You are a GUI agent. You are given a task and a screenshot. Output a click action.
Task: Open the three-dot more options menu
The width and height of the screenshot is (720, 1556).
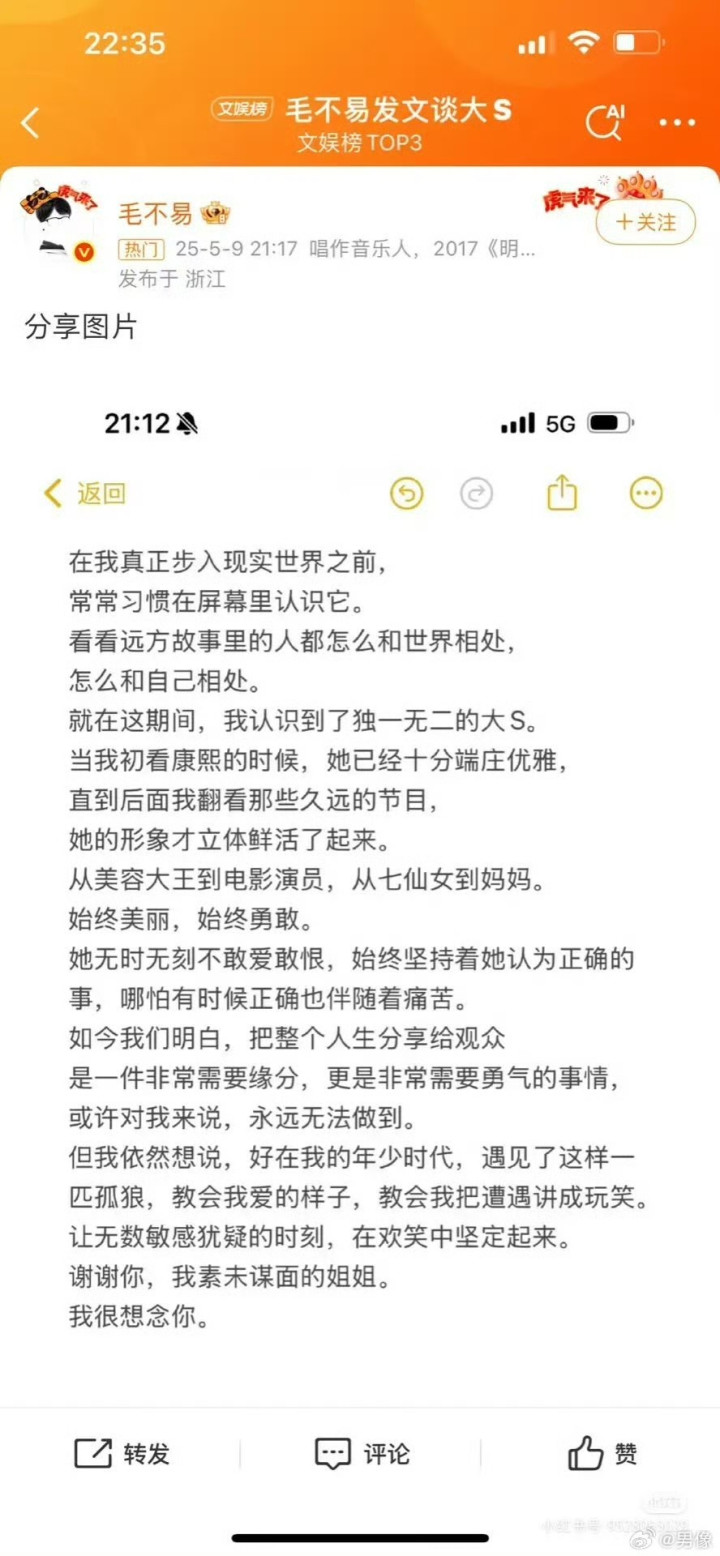tap(679, 122)
